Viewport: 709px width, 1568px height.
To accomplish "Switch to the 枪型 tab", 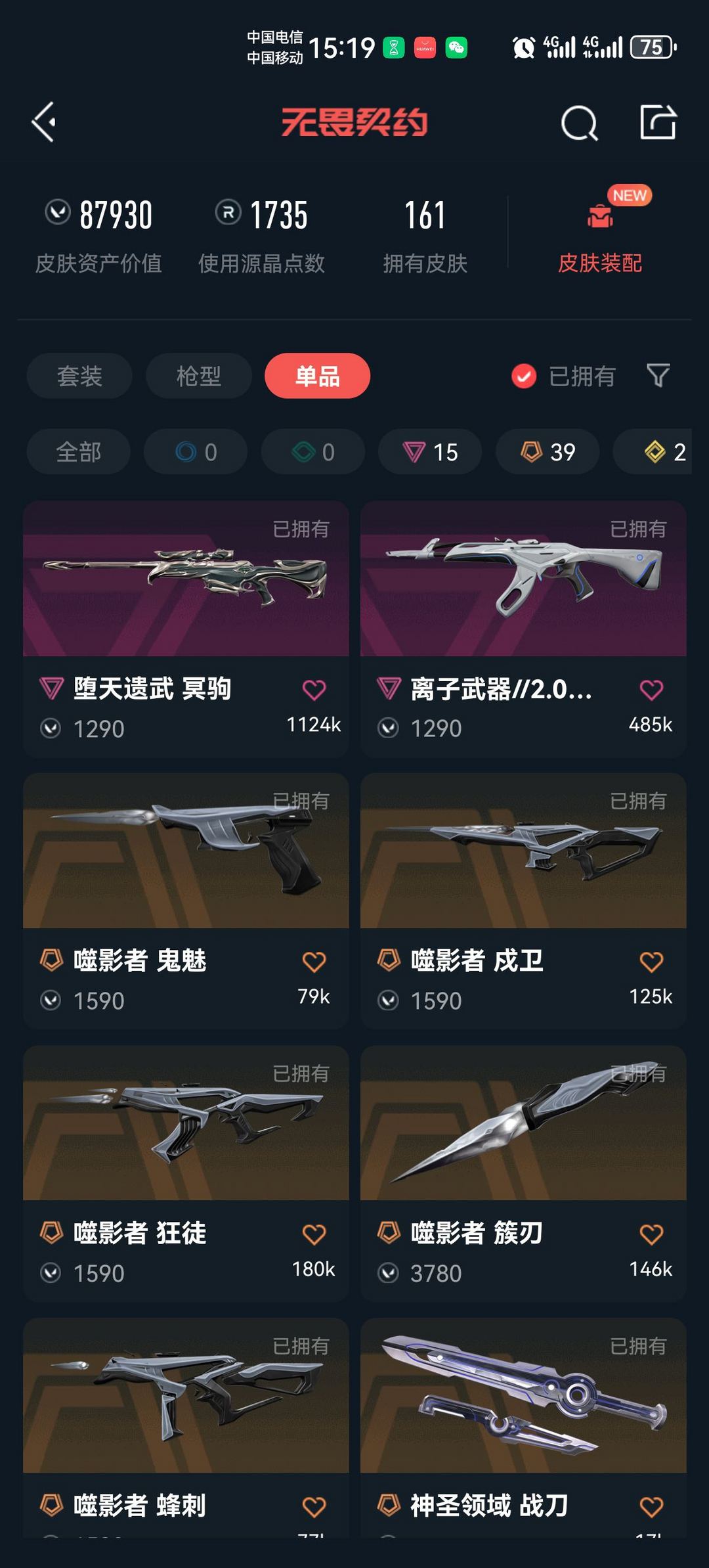I will 198,376.
